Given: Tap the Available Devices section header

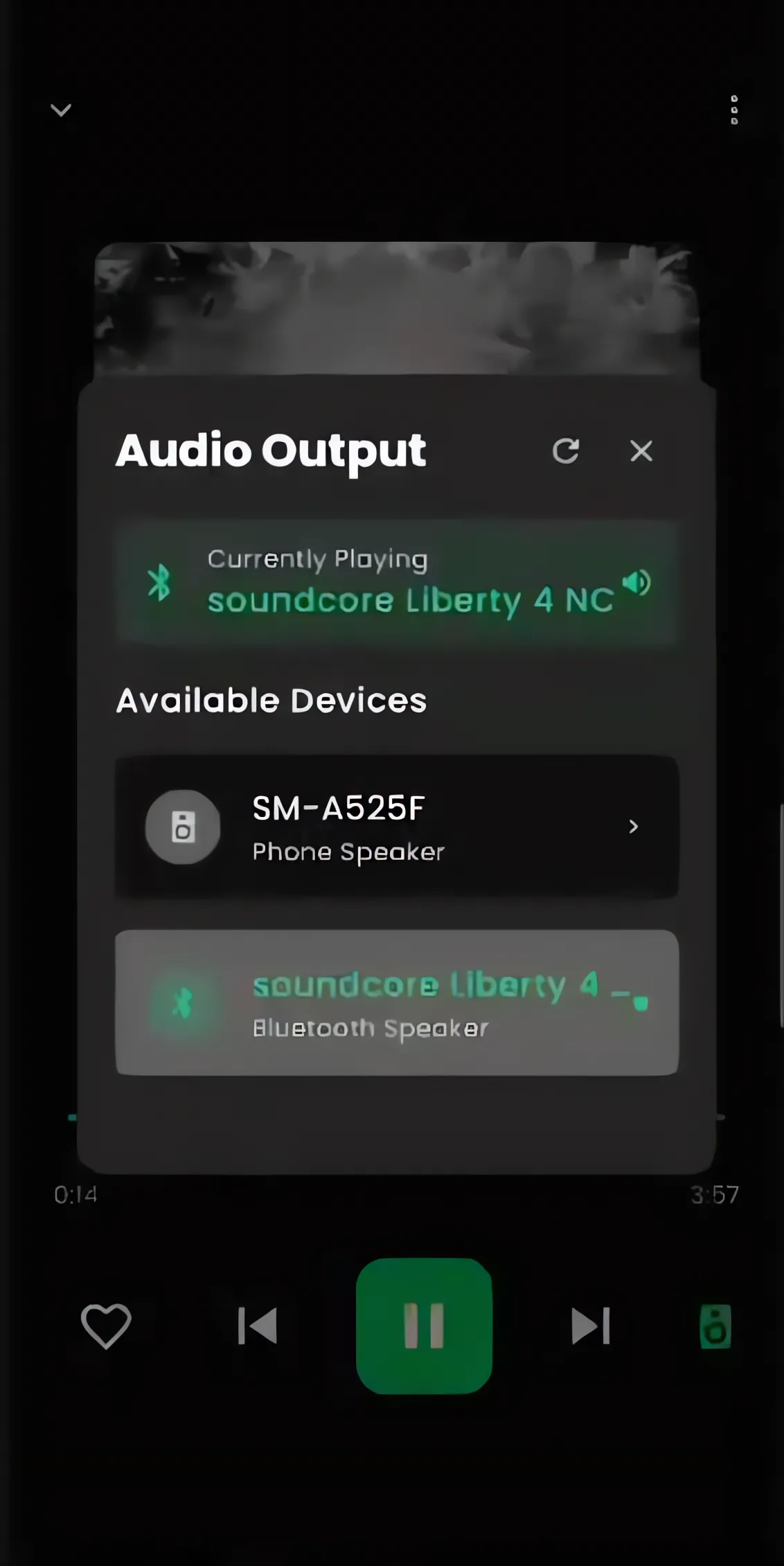Looking at the screenshot, I should pyautogui.click(x=271, y=699).
